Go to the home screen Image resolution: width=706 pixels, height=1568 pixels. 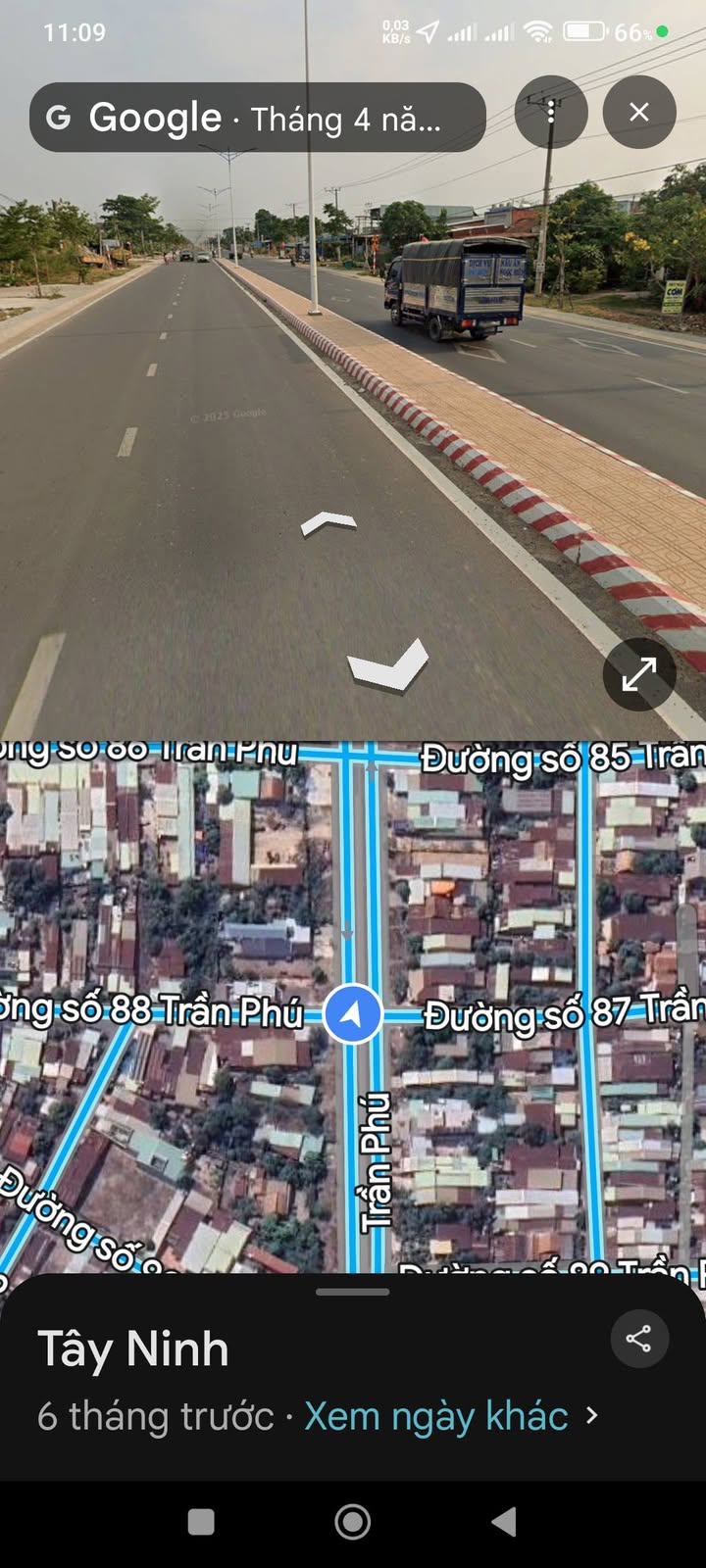pyautogui.click(x=353, y=1521)
